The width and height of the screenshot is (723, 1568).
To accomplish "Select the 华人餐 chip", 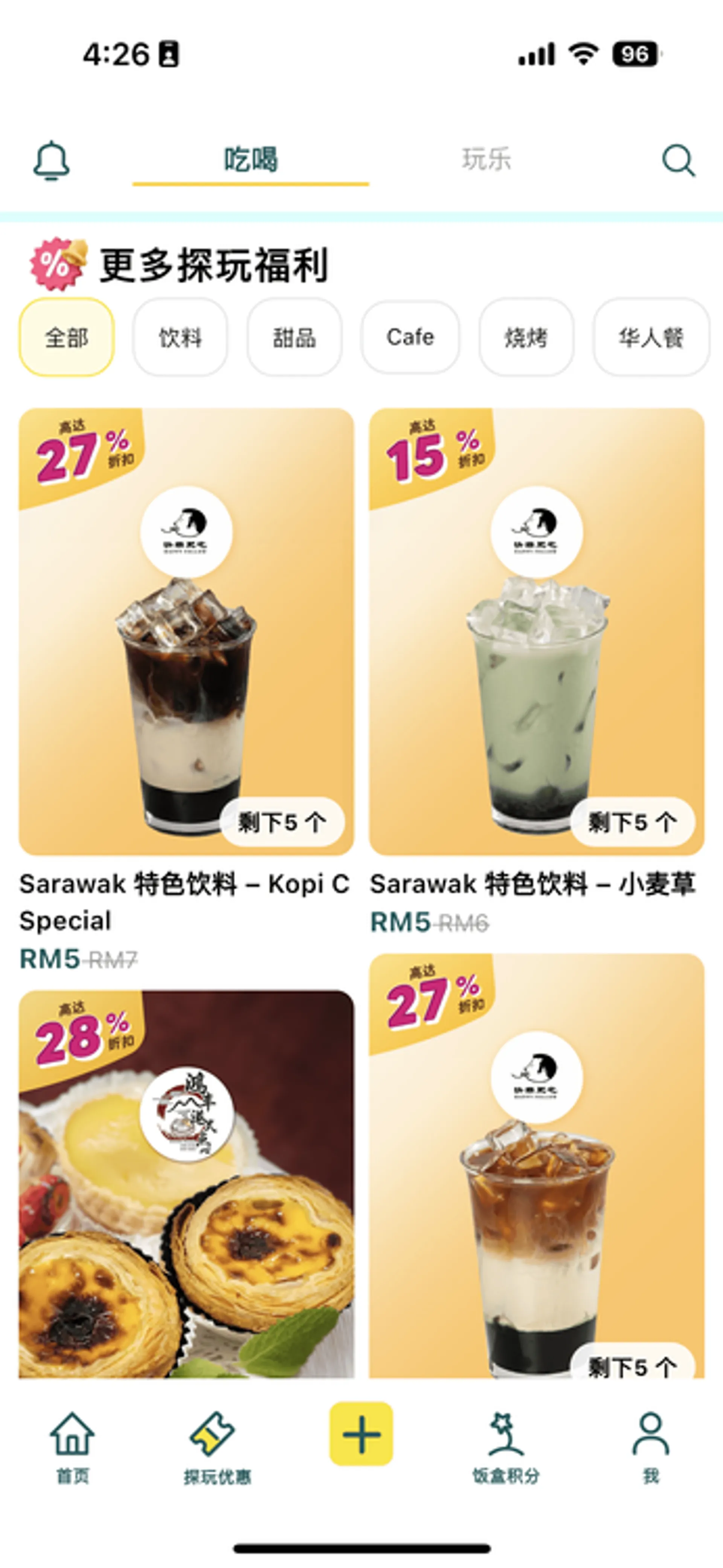I will (x=651, y=337).
